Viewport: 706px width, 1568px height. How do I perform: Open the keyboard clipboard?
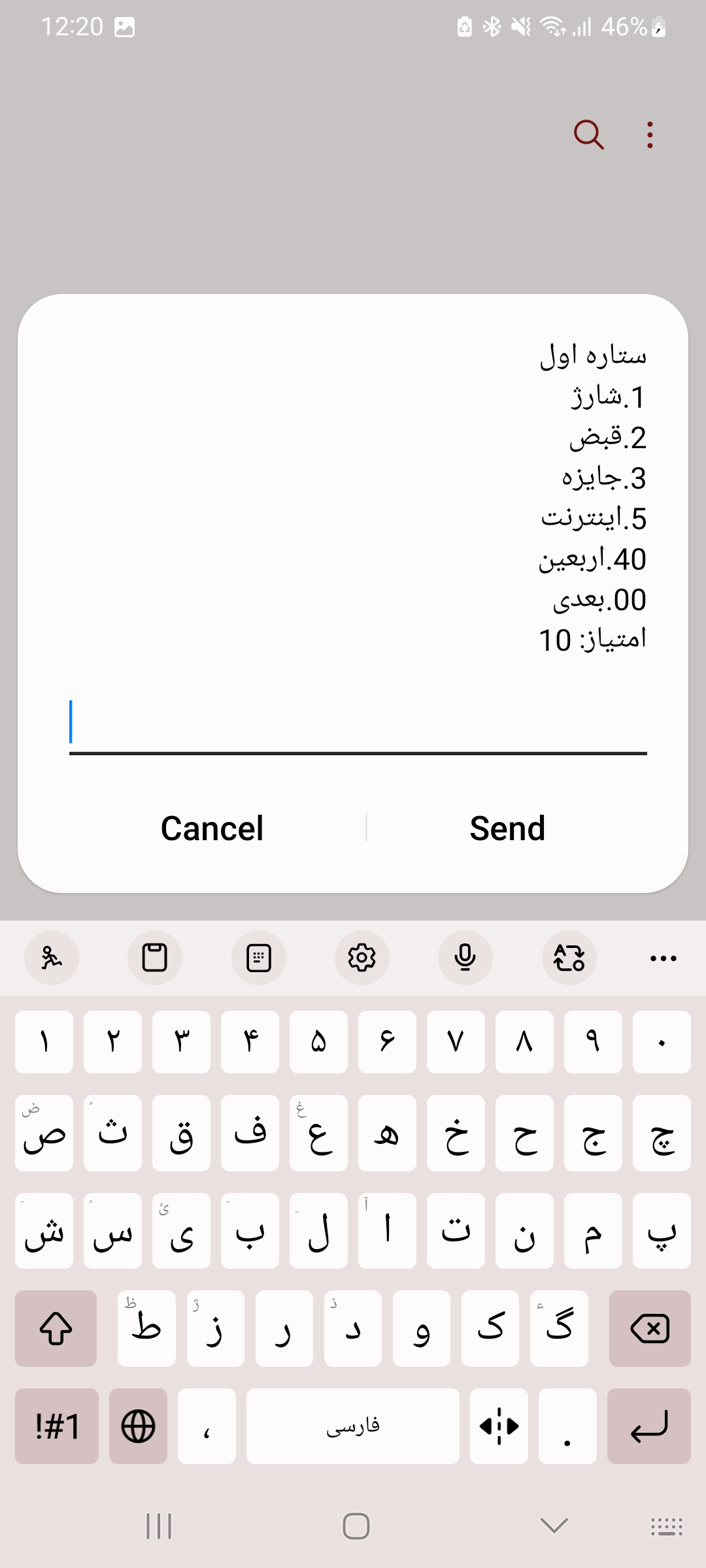click(x=155, y=958)
